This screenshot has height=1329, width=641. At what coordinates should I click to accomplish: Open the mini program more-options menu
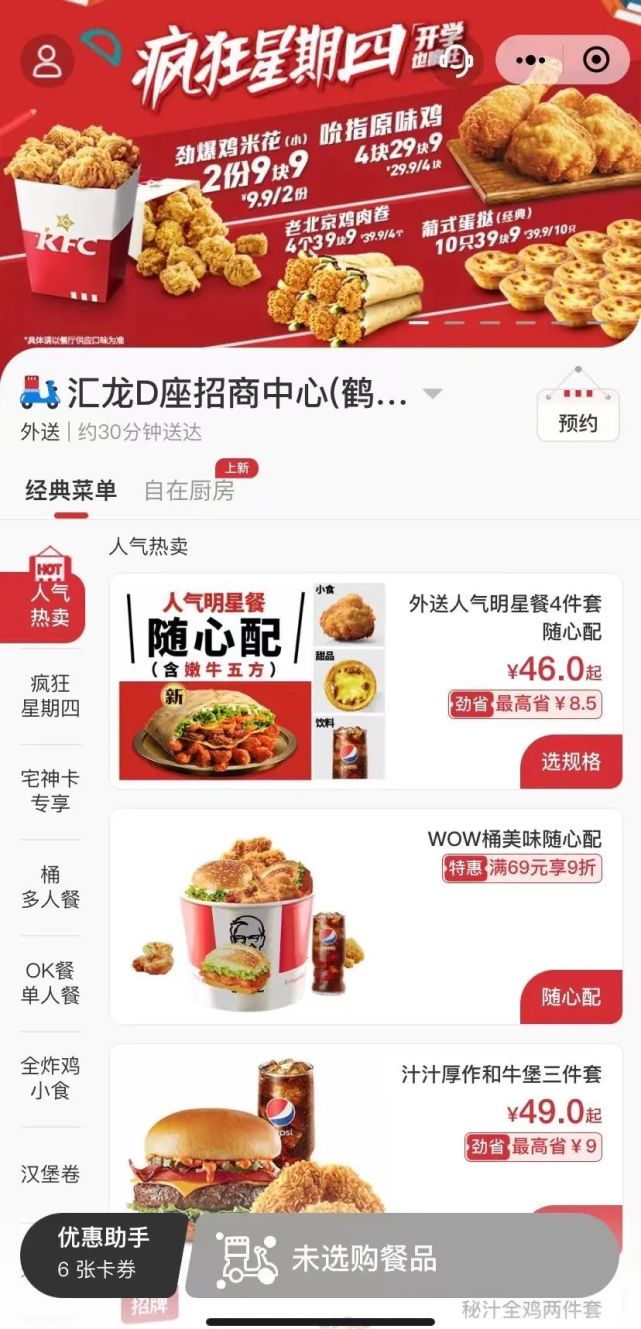tap(530, 60)
